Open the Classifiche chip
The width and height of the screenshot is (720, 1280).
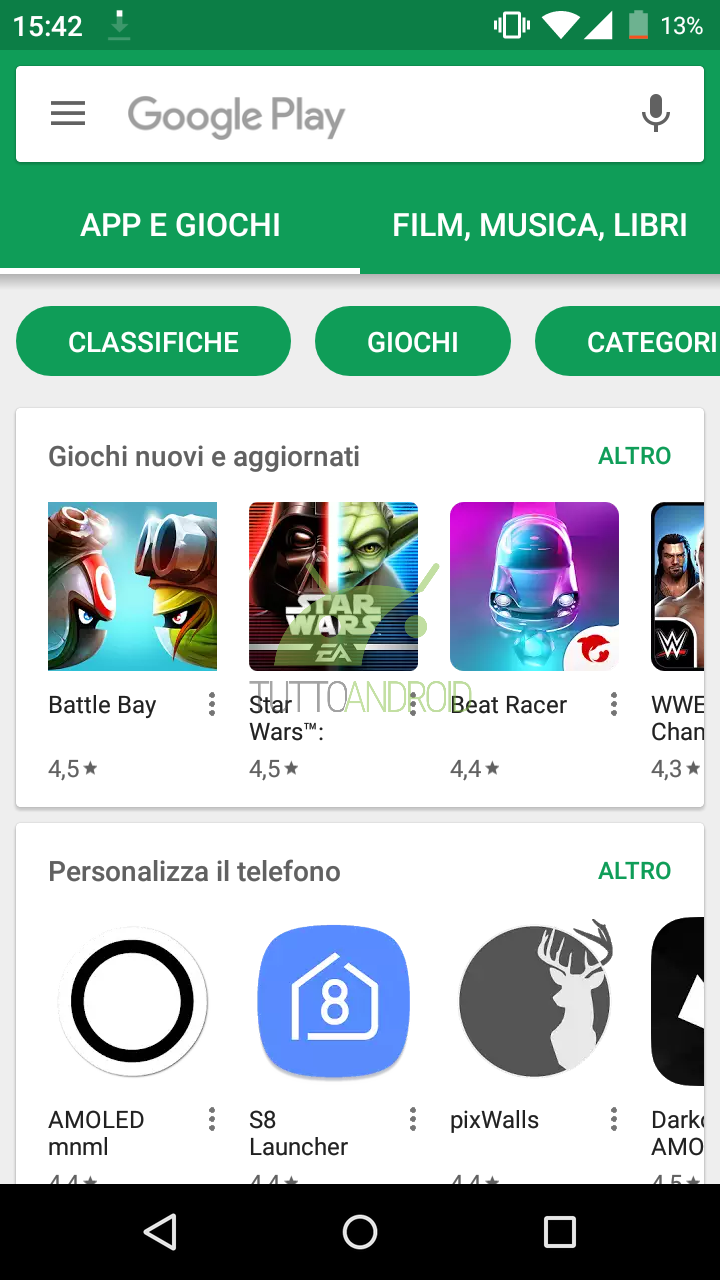click(153, 342)
